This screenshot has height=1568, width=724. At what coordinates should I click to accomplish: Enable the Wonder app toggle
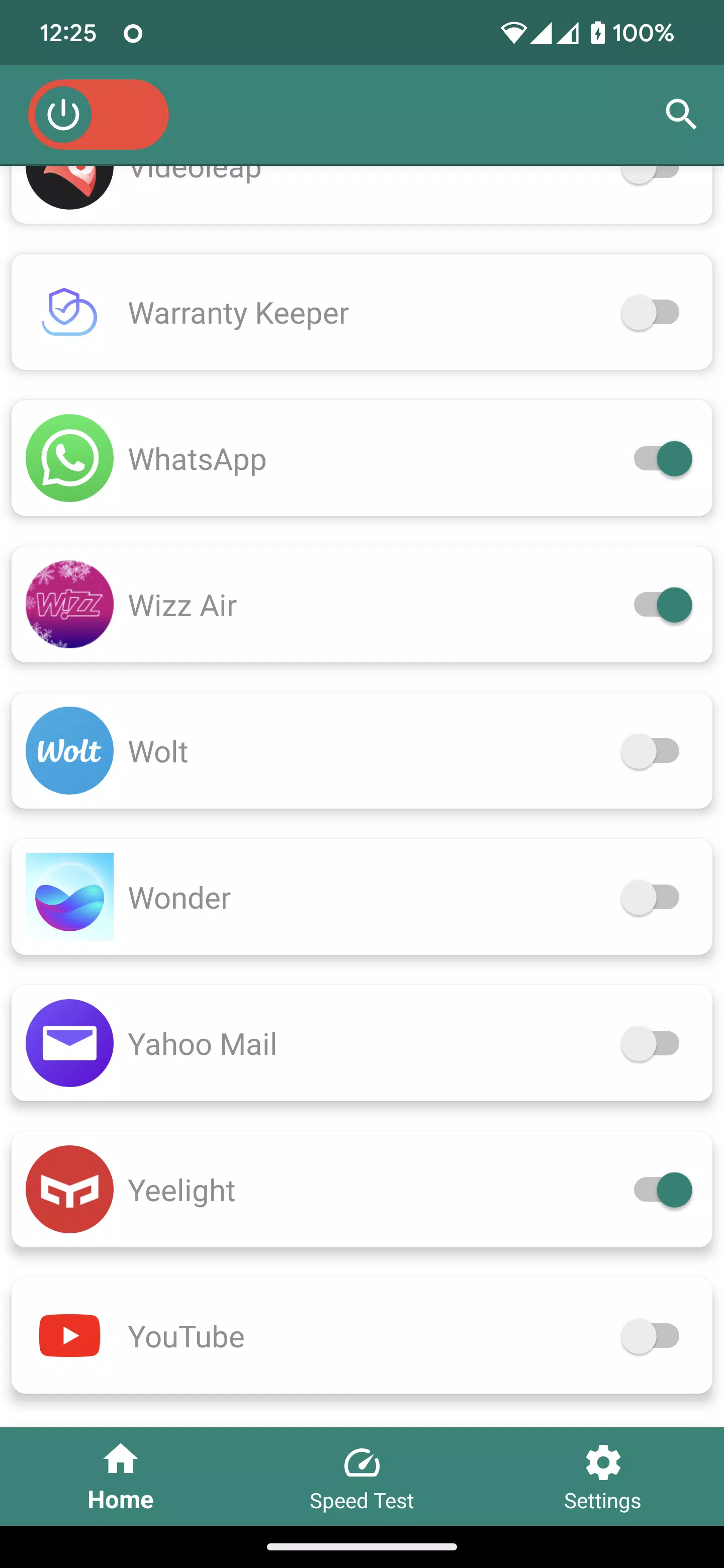click(x=650, y=897)
